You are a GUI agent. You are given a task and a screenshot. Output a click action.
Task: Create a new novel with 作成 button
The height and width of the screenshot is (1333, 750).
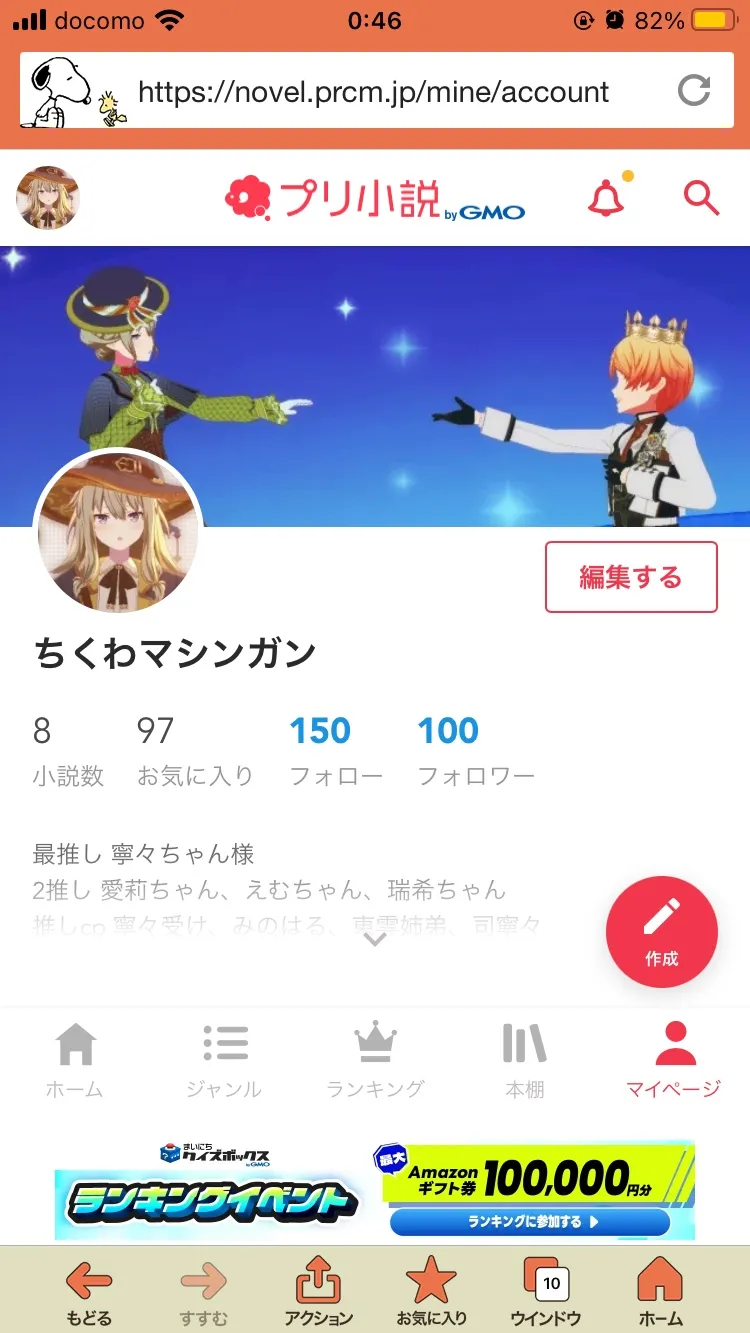pos(661,932)
